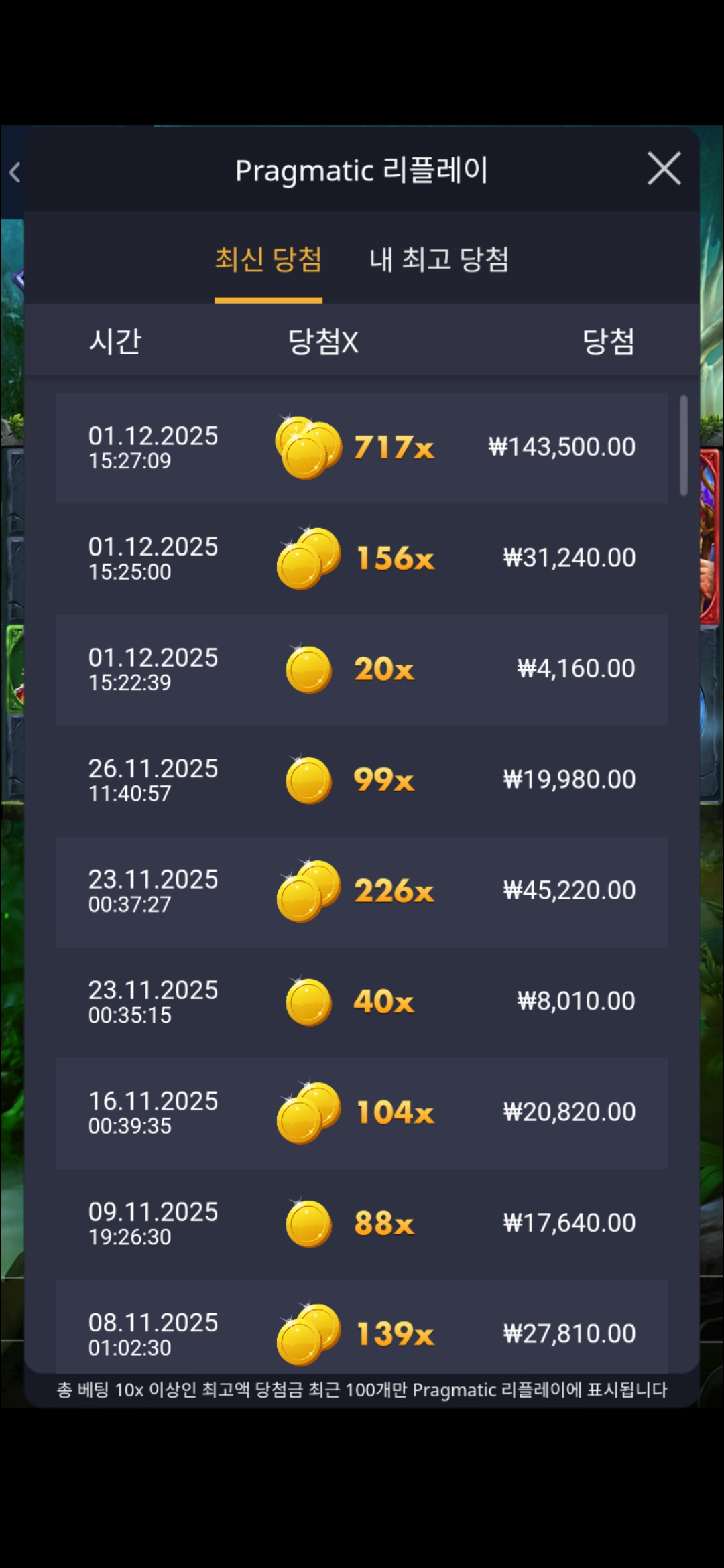Switch to the 내 최고 당첨 tab
The image size is (724, 1568).
click(439, 260)
